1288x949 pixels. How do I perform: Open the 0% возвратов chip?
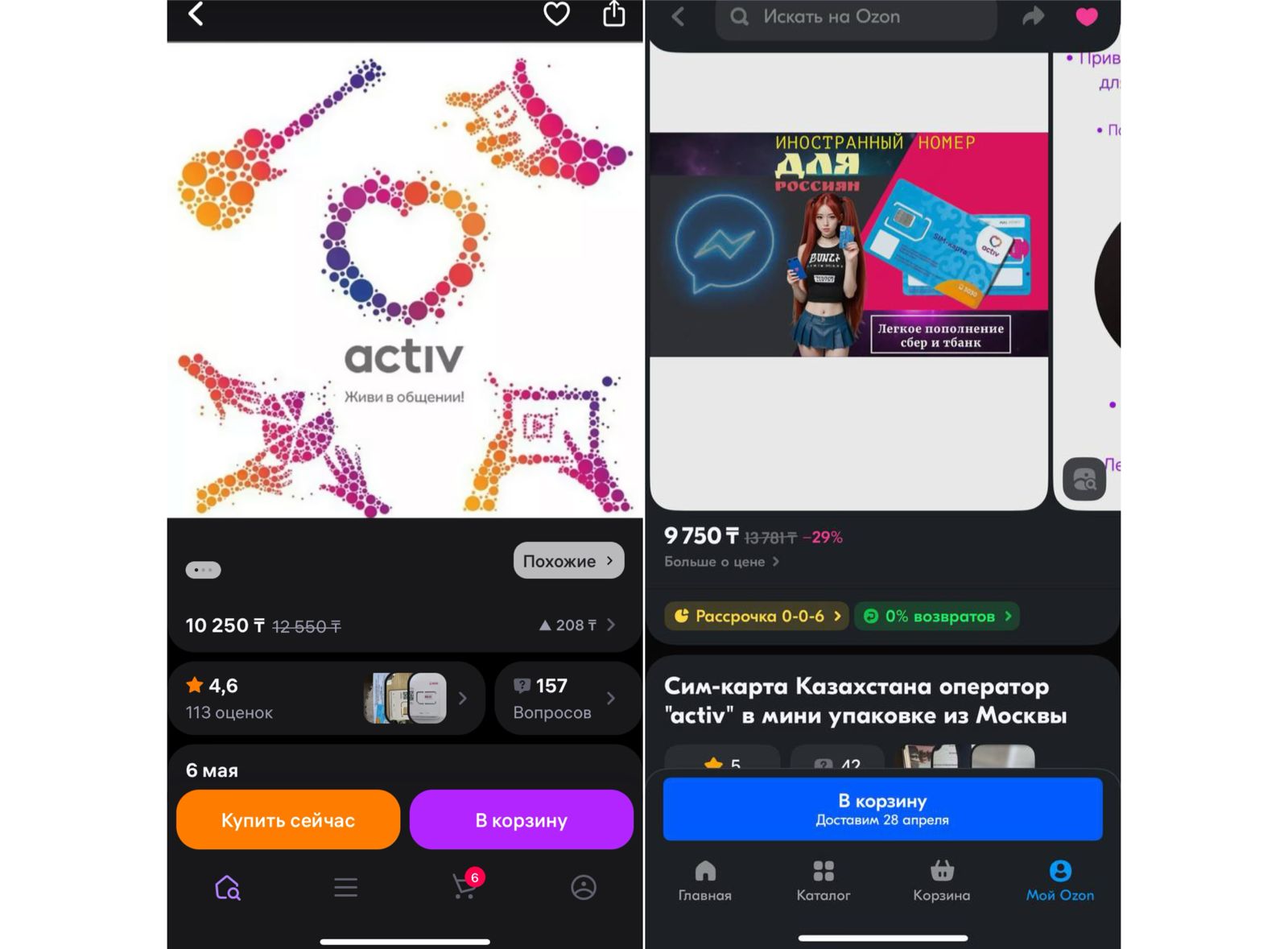point(938,617)
